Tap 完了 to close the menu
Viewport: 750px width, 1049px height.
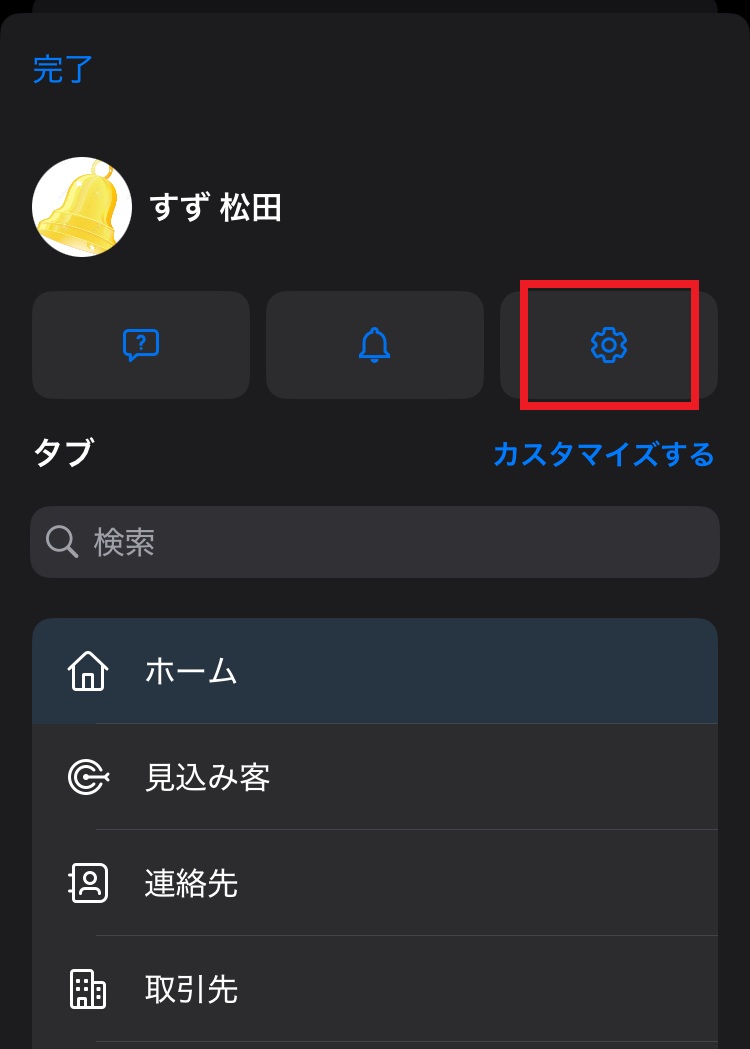[63, 69]
